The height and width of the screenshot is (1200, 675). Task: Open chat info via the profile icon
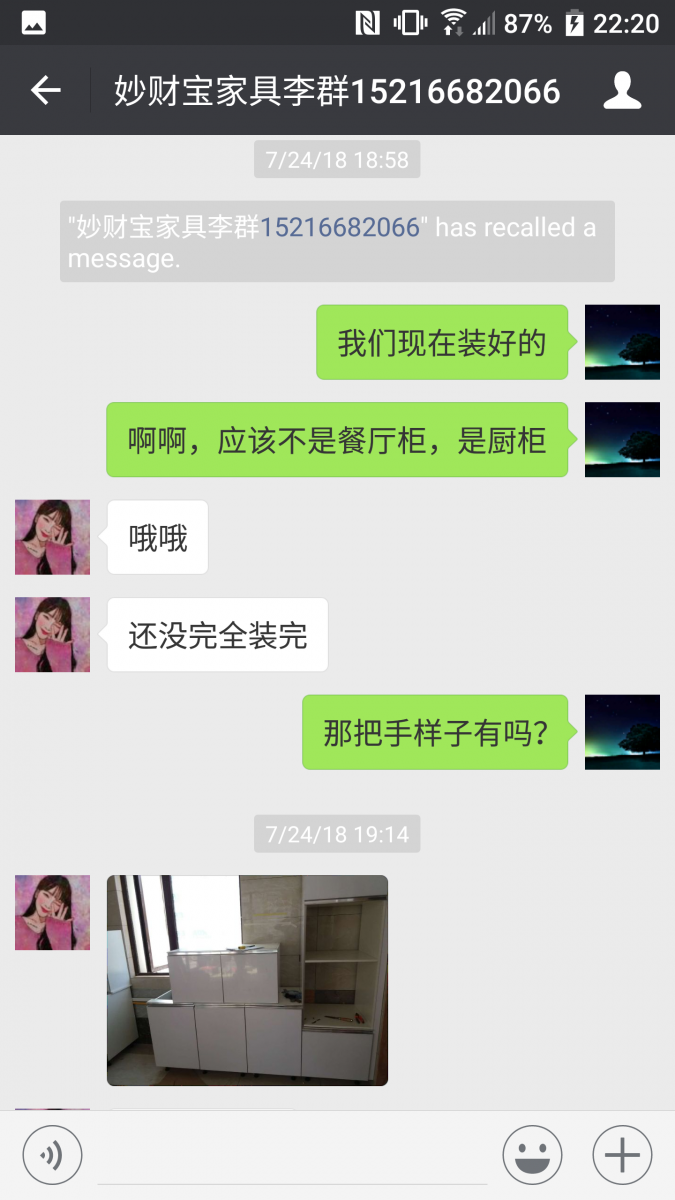pos(621,91)
